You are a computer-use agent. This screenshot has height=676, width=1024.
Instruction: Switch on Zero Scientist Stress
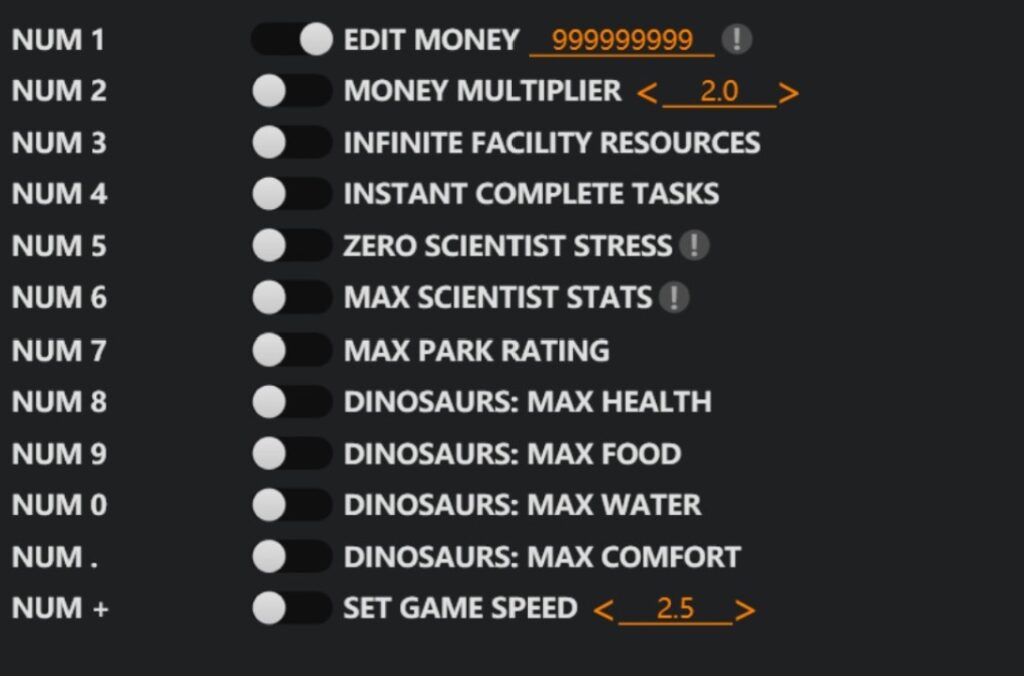tap(291, 246)
